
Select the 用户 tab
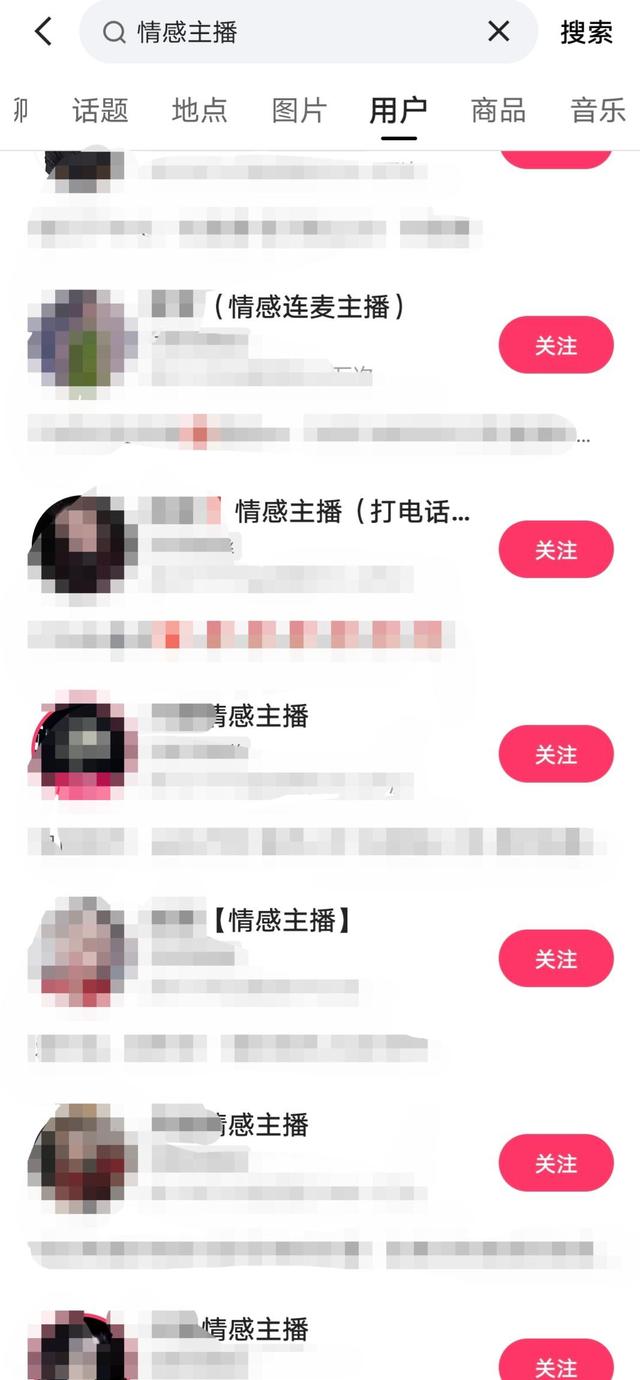(x=398, y=110)
